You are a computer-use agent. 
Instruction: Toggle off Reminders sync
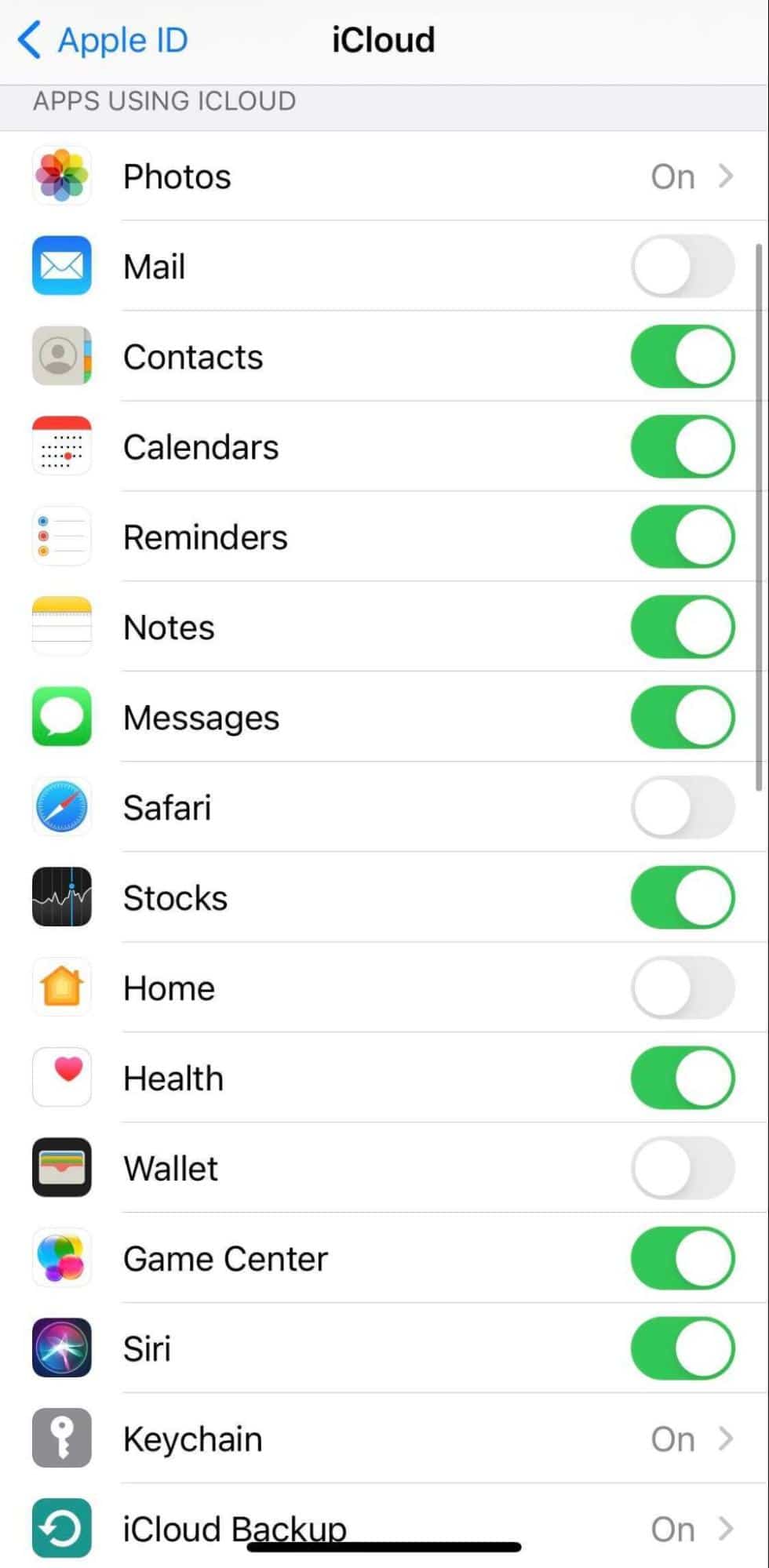[x=682, y=537]
